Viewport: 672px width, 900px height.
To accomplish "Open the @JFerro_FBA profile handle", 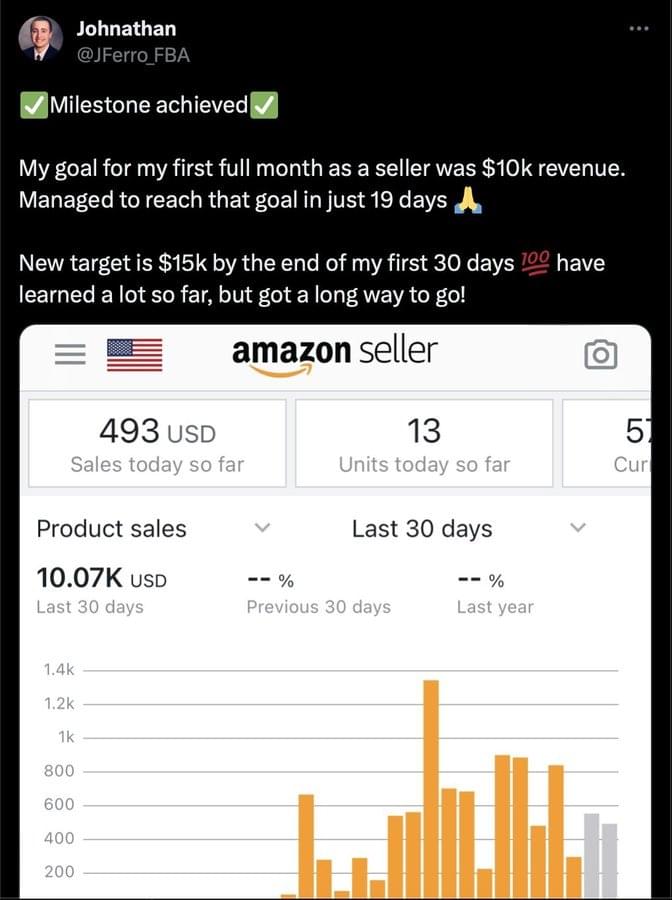I will pos(133,56).
